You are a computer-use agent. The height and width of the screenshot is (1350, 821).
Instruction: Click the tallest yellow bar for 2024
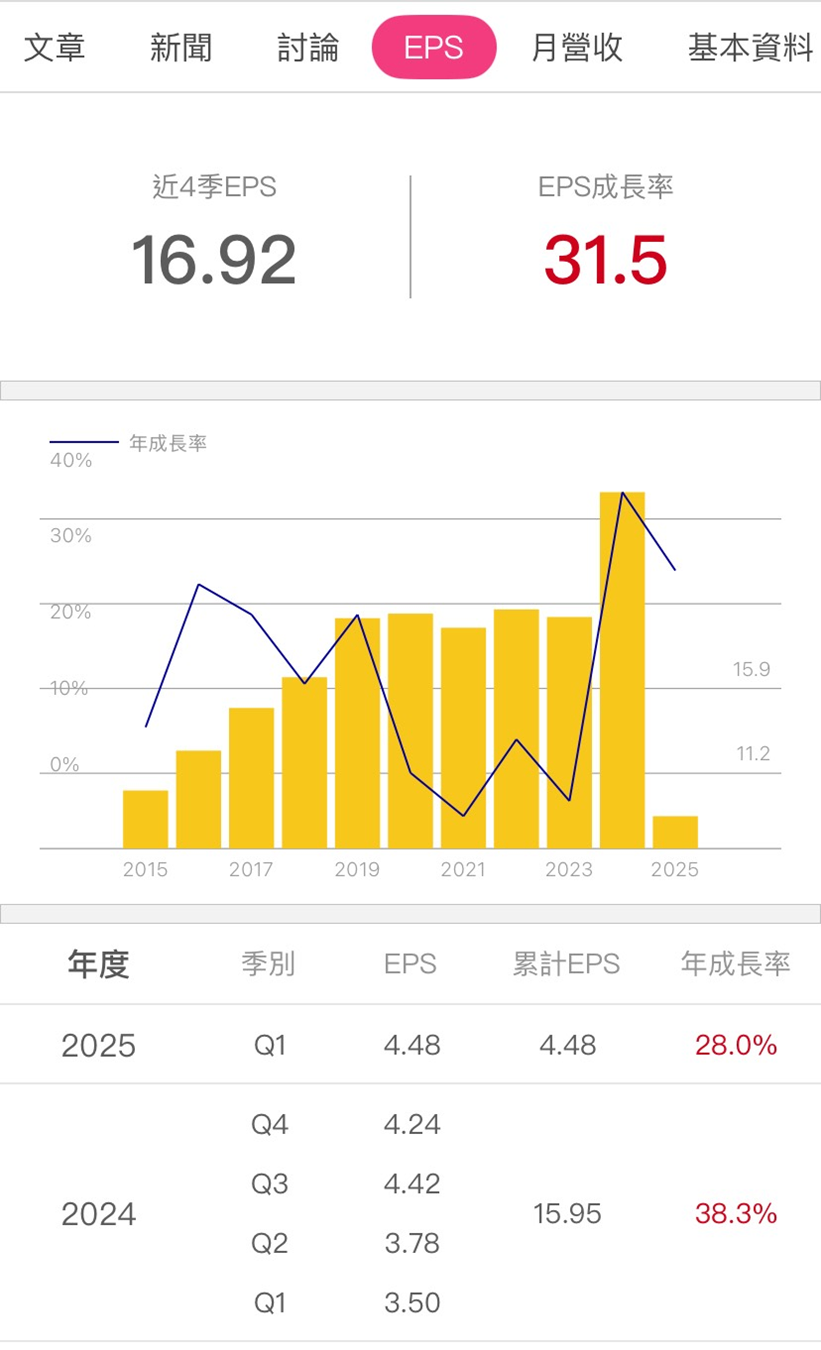(x=621, y=660)
